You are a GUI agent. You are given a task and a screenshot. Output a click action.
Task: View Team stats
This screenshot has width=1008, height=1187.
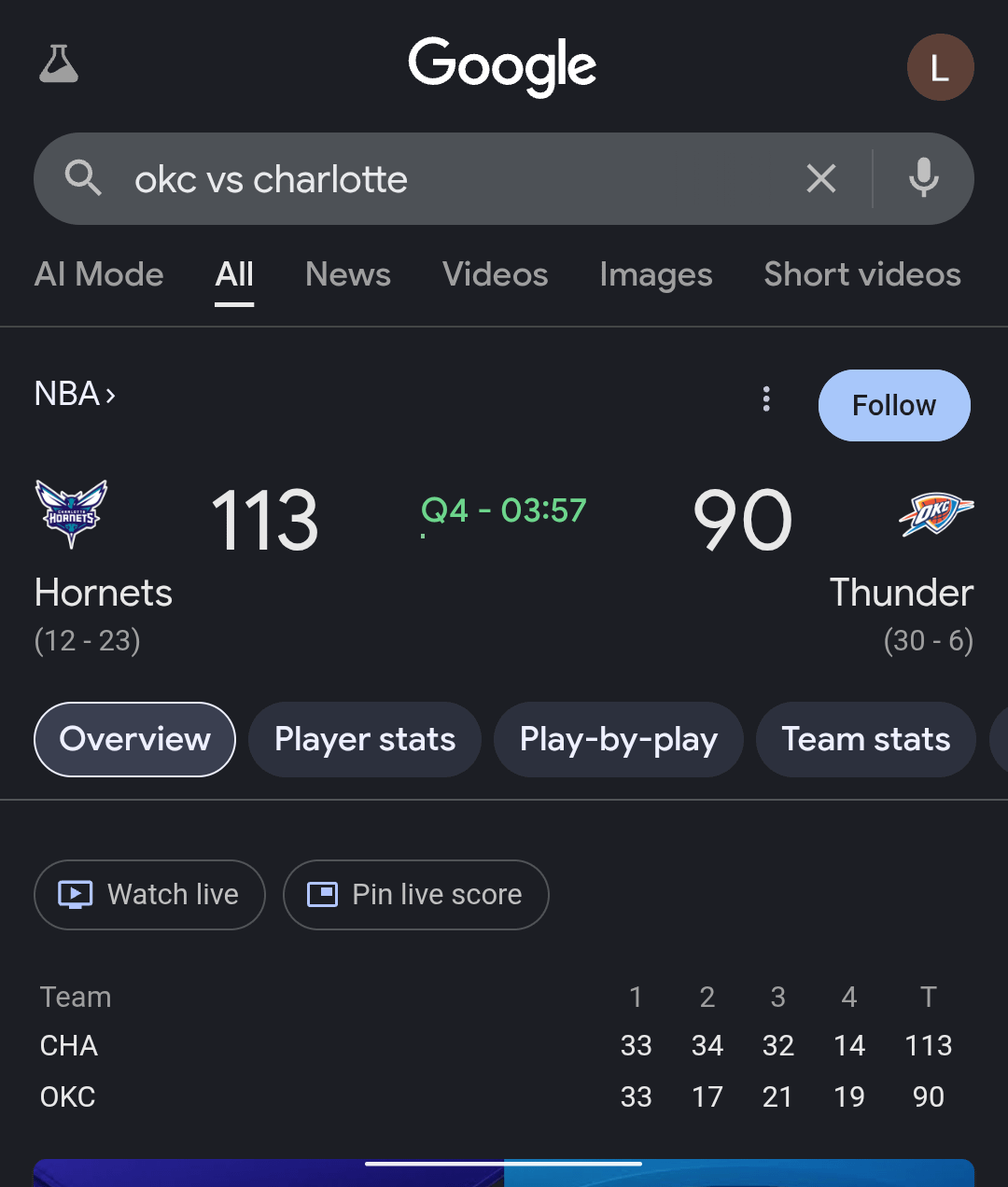[x=865, y=739]
